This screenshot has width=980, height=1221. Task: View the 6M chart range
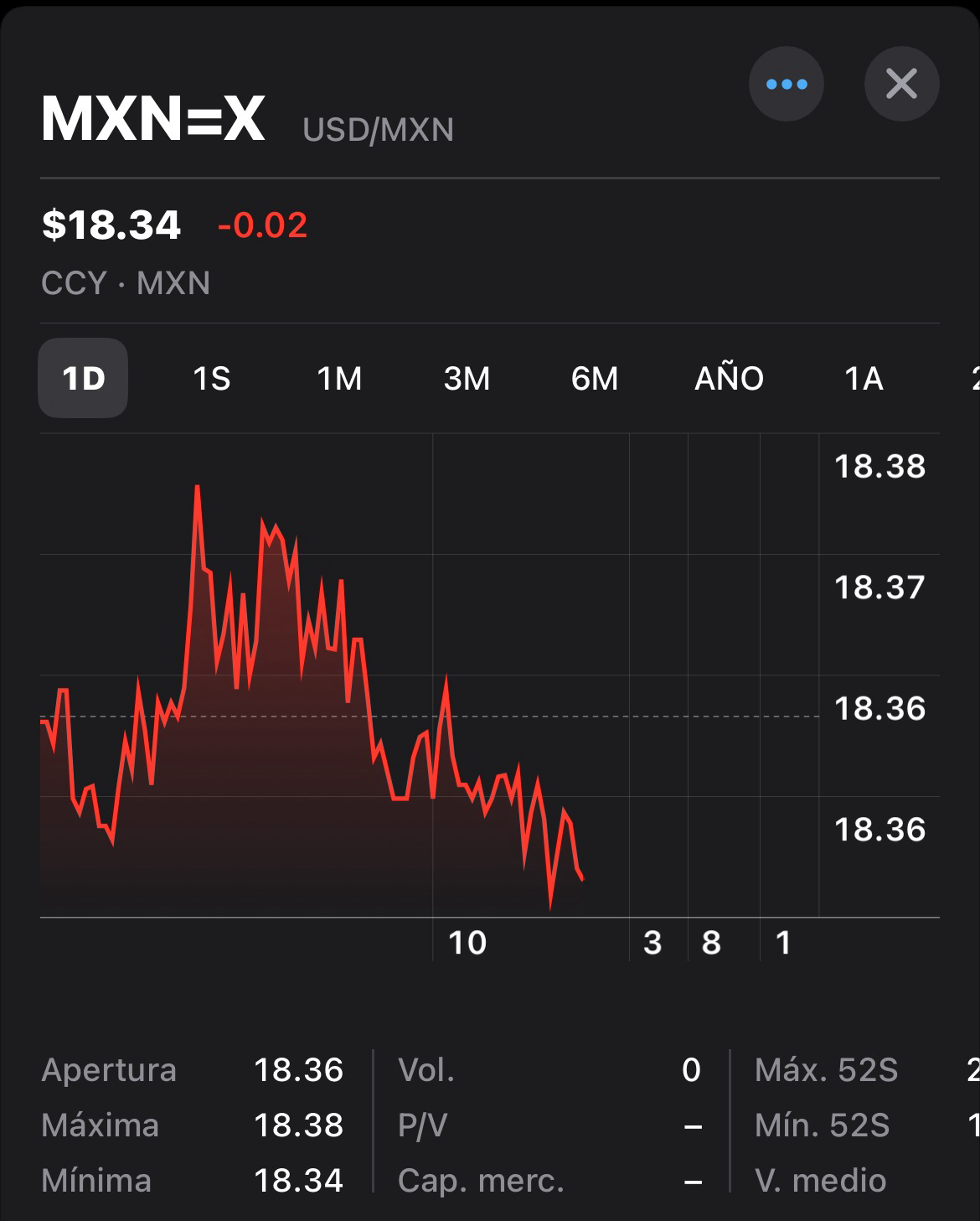coord(595,379)
